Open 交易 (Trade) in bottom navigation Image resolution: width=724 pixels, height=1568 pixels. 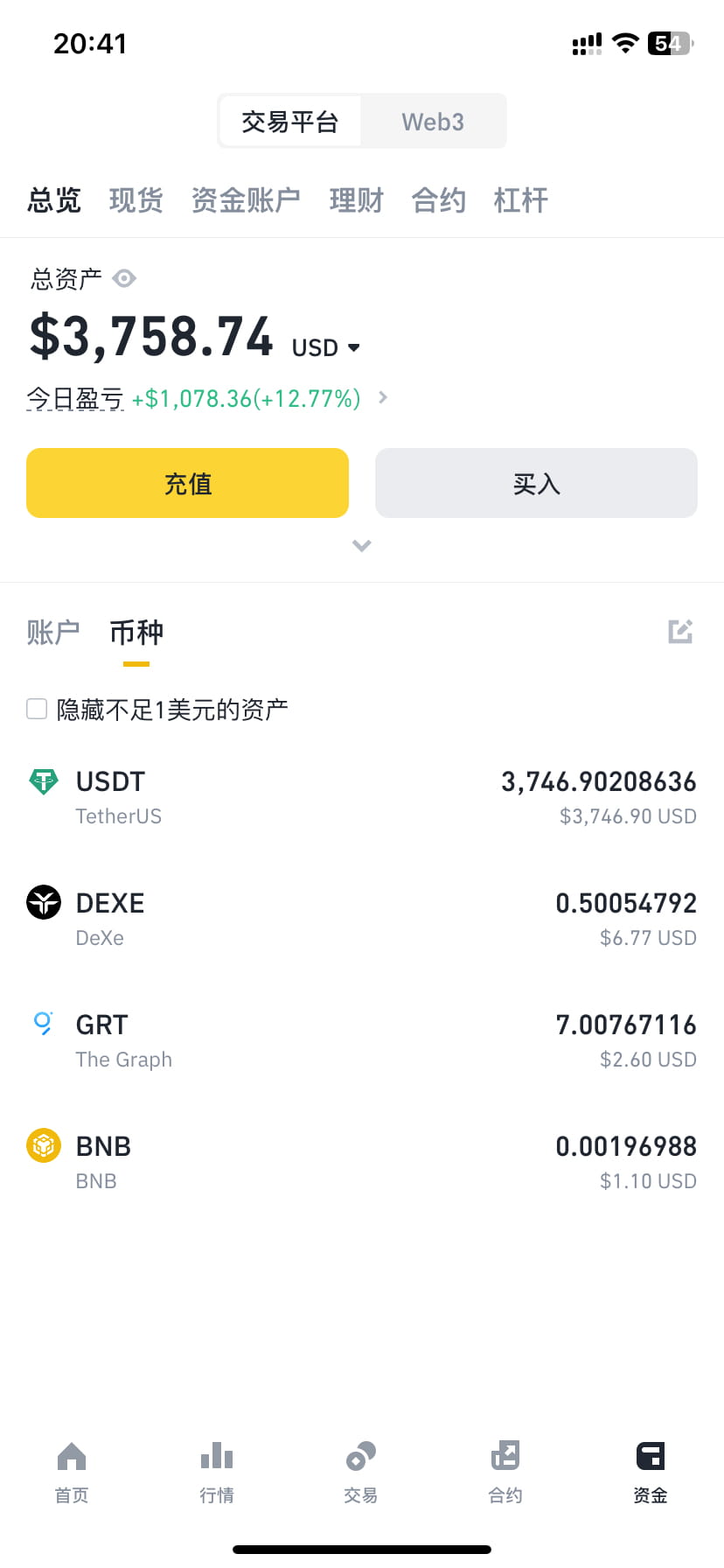(x=361, y=1470)
